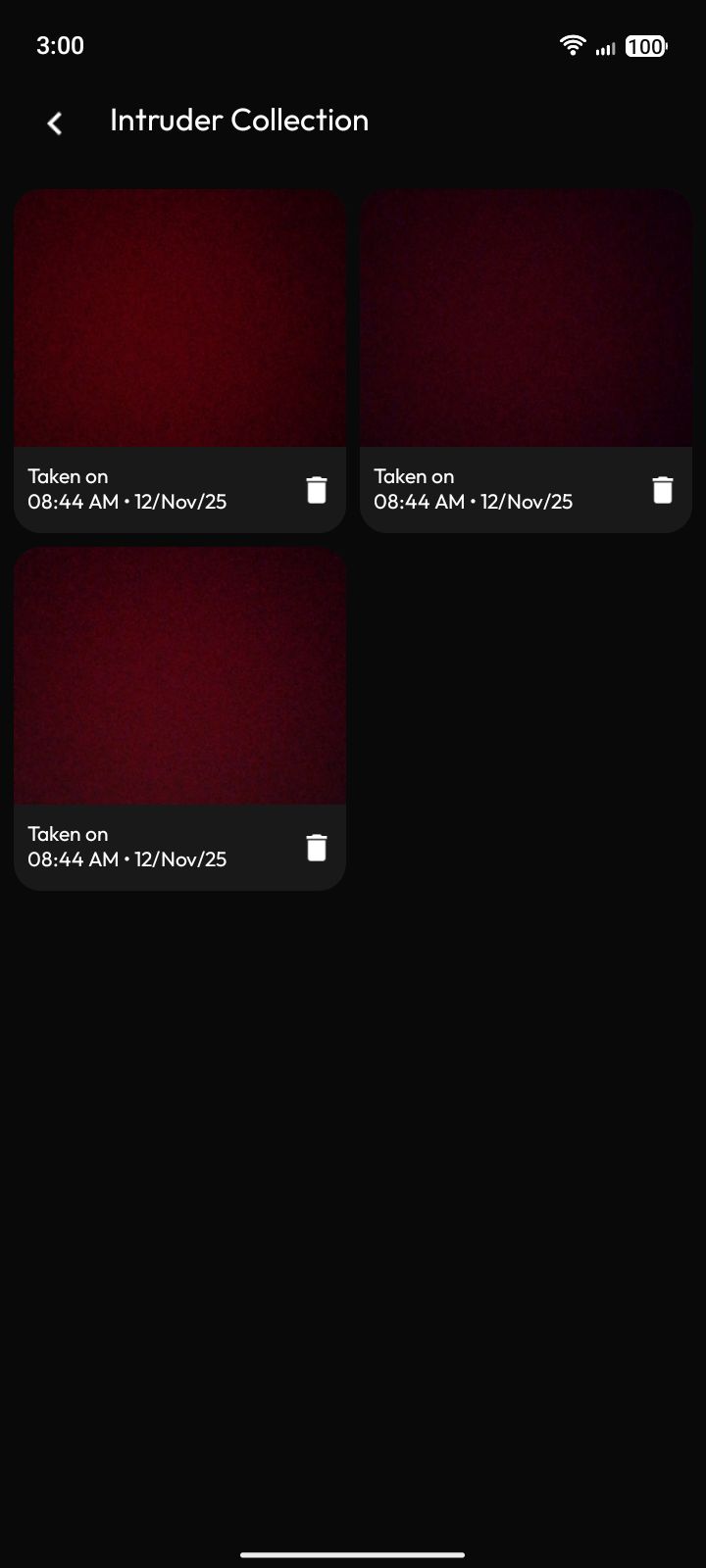Go back from Intruder Collection
This screenshot has height=1568, width=706.
tap(55, 122)
